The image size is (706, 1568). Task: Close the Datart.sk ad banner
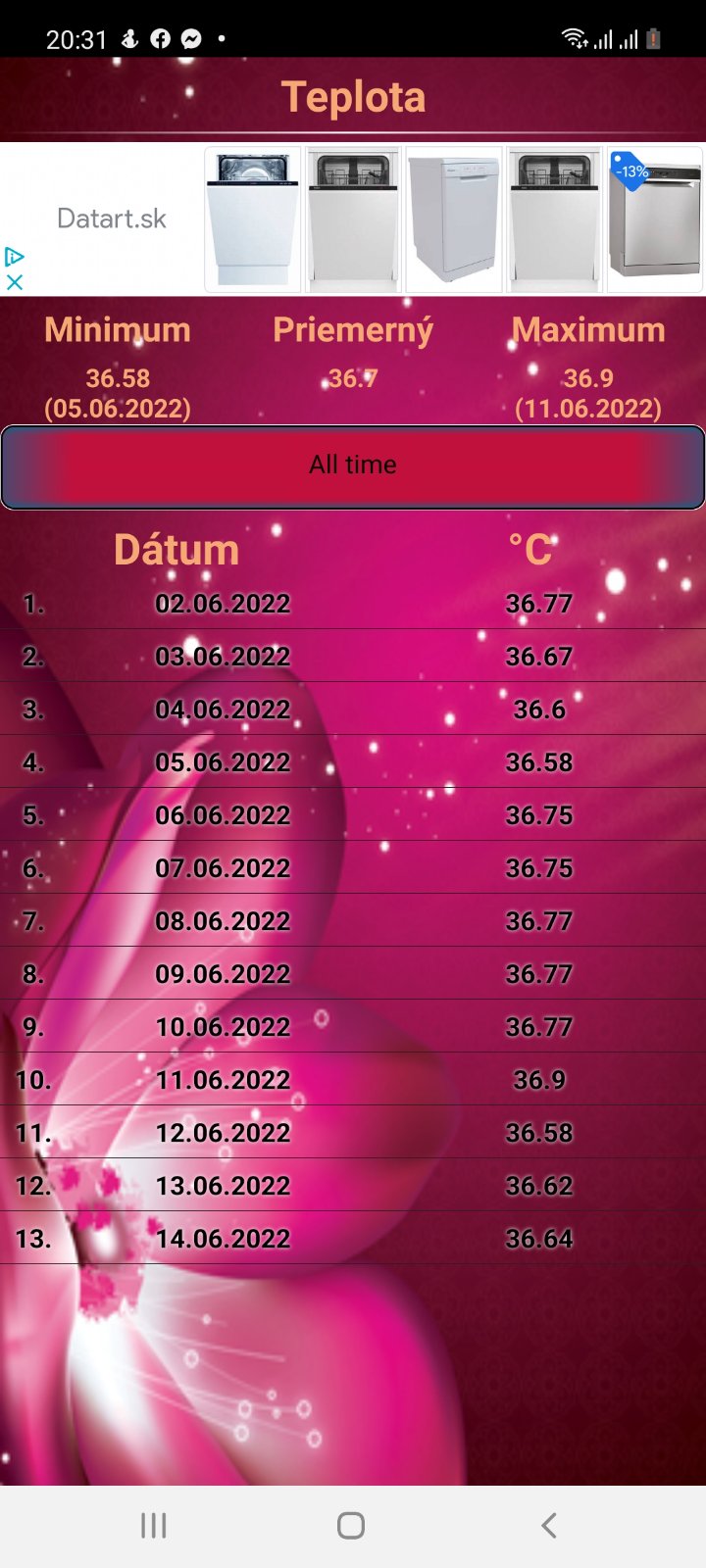[14, 282]
